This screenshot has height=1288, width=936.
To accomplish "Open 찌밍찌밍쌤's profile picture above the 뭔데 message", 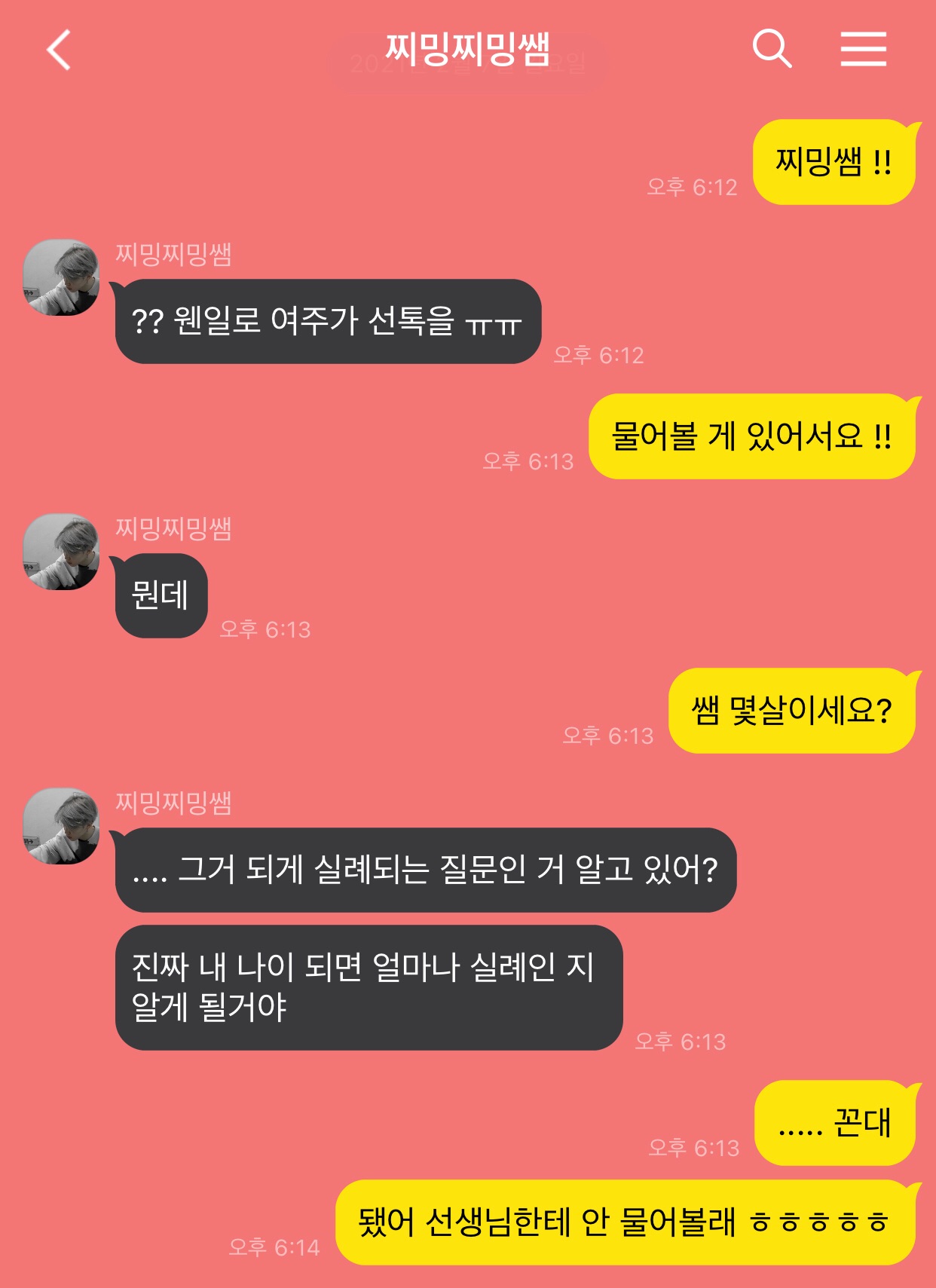I will point(61,552).
